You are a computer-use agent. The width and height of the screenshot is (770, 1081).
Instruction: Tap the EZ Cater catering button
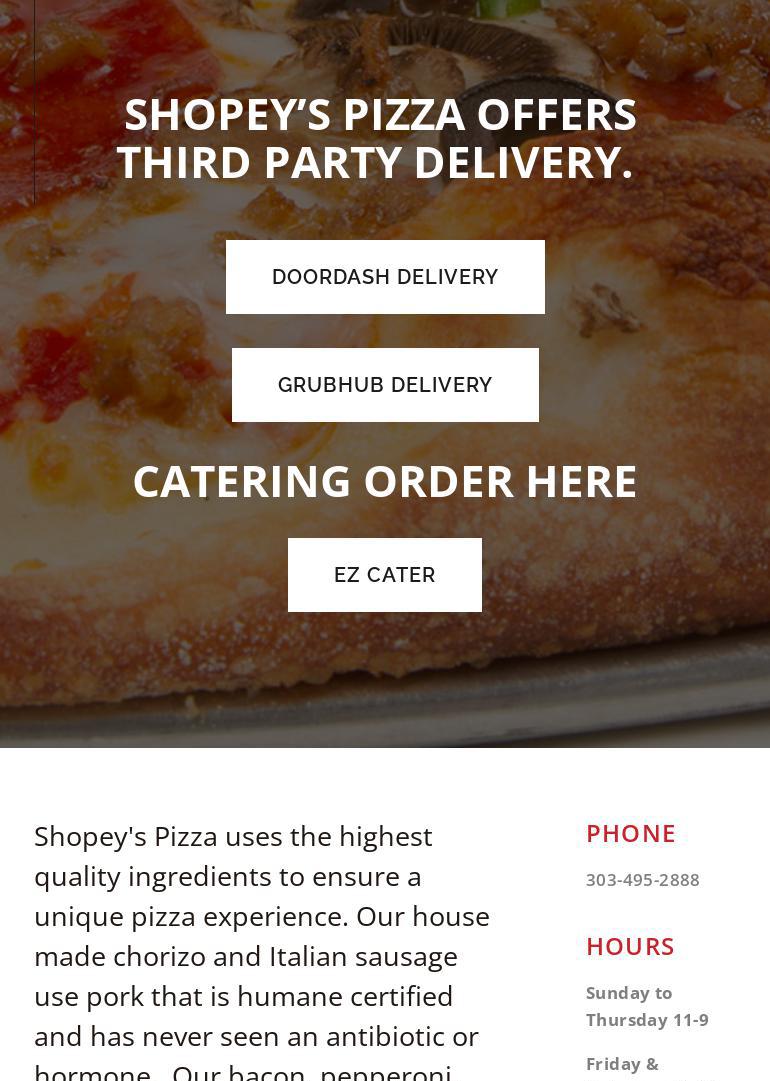pyautogui.click(x=385, y=575)
